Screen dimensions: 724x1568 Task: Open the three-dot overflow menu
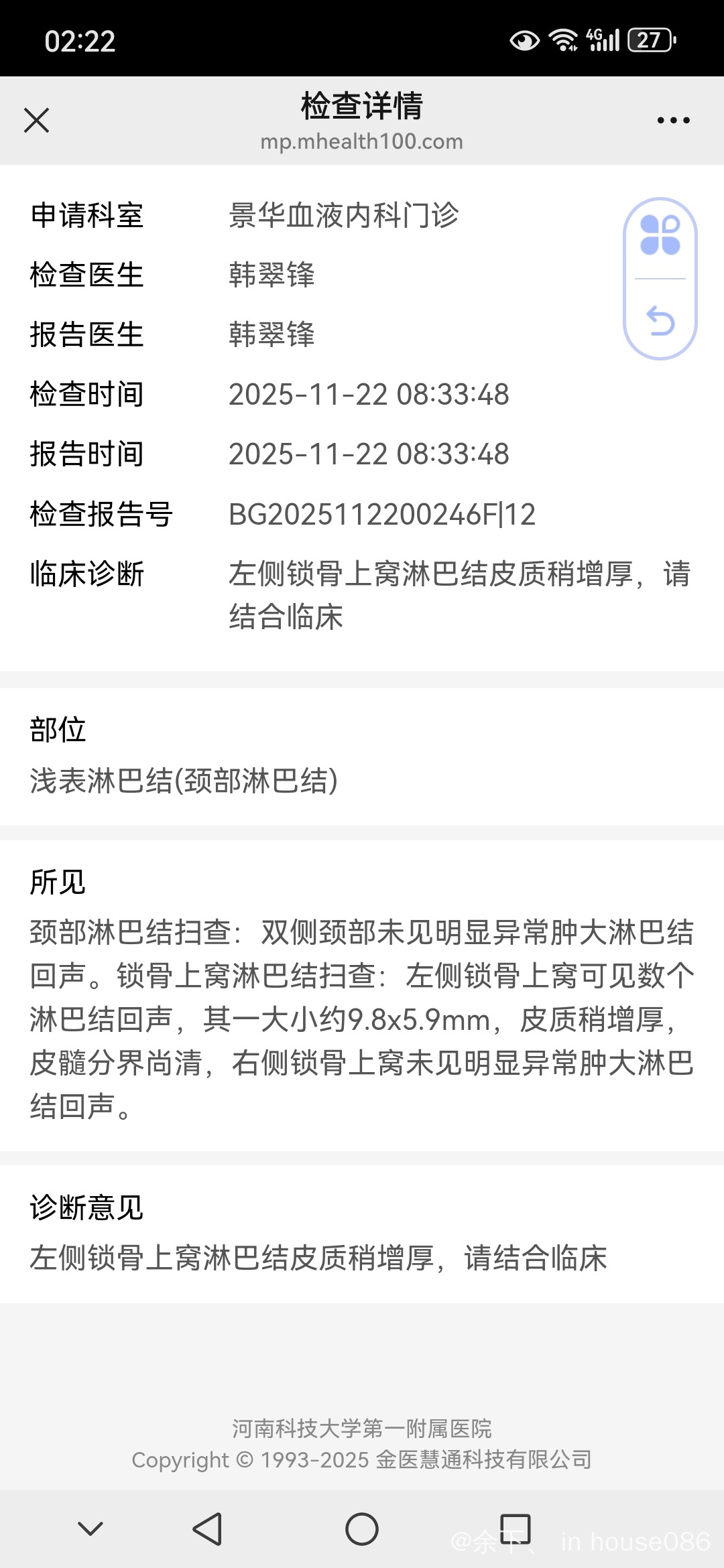673,121
